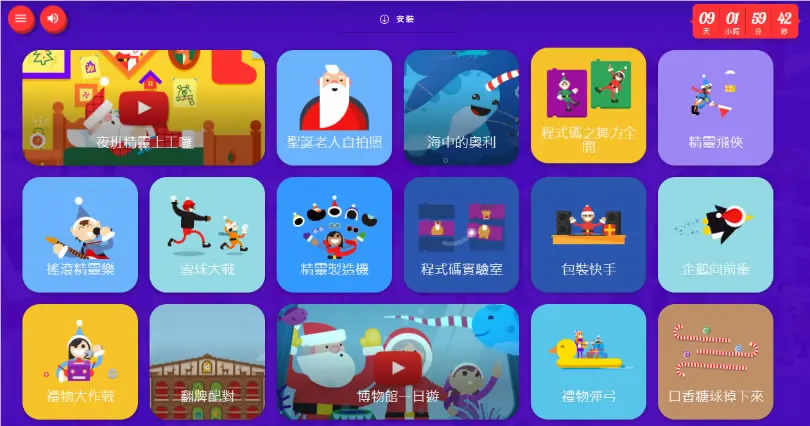Open the 聖誕老人自拍照 game
The width and height of the screenshot is (810, 426).
[334, 107]
